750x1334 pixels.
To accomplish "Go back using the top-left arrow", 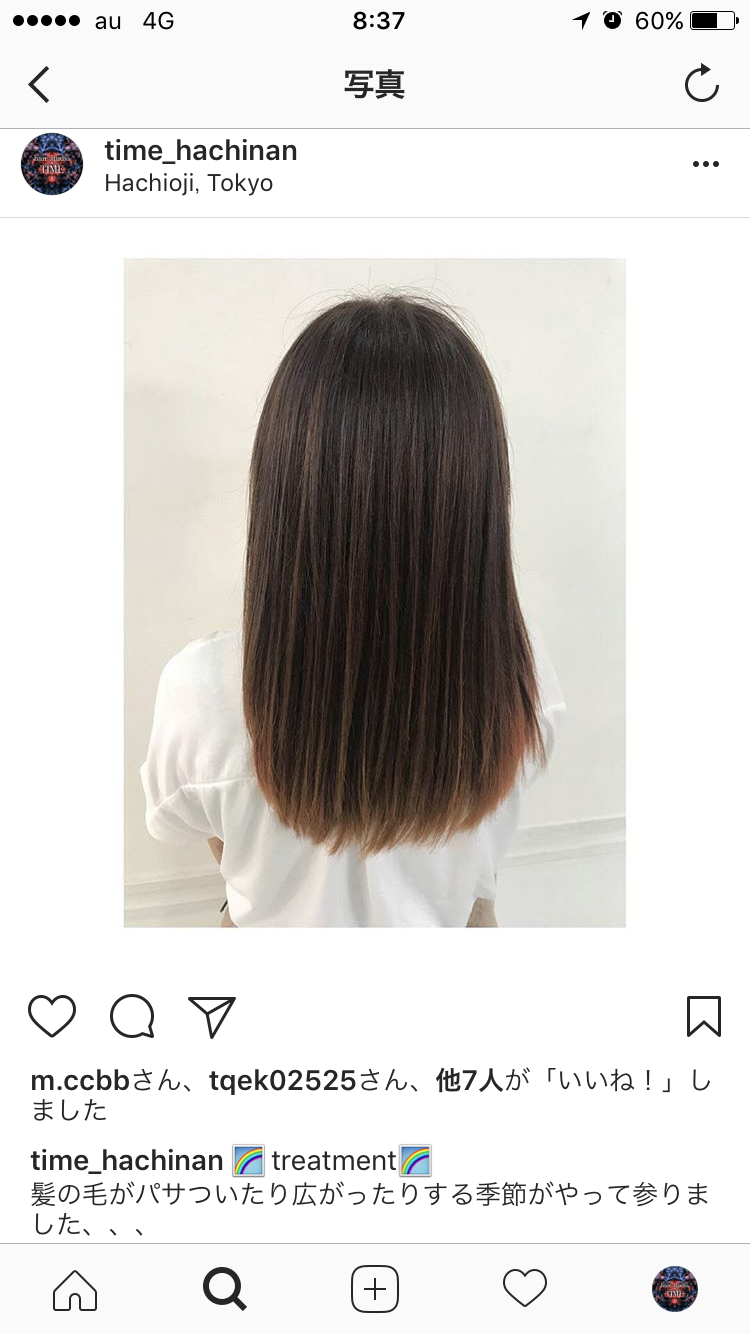I will pos(39,85).
